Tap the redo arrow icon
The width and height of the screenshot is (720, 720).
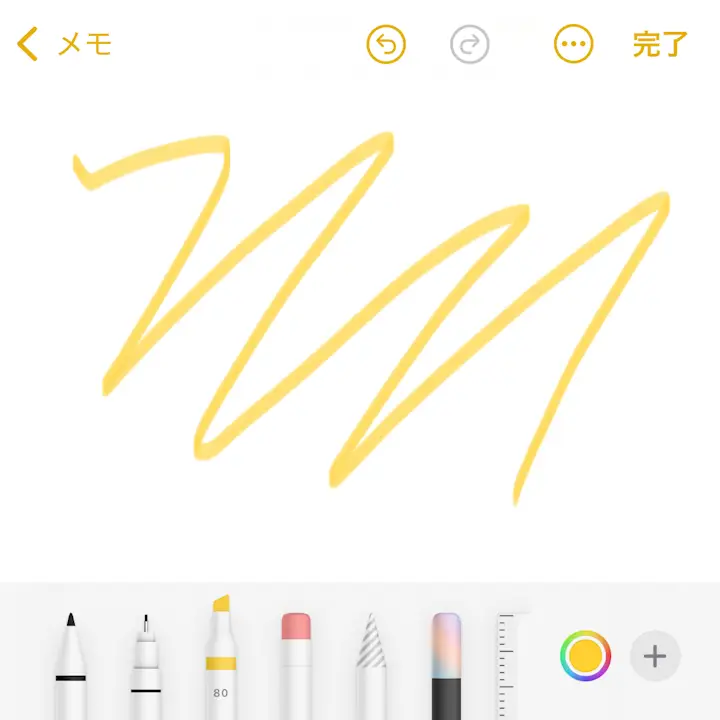pyautogui.click(x=469, y=44)
